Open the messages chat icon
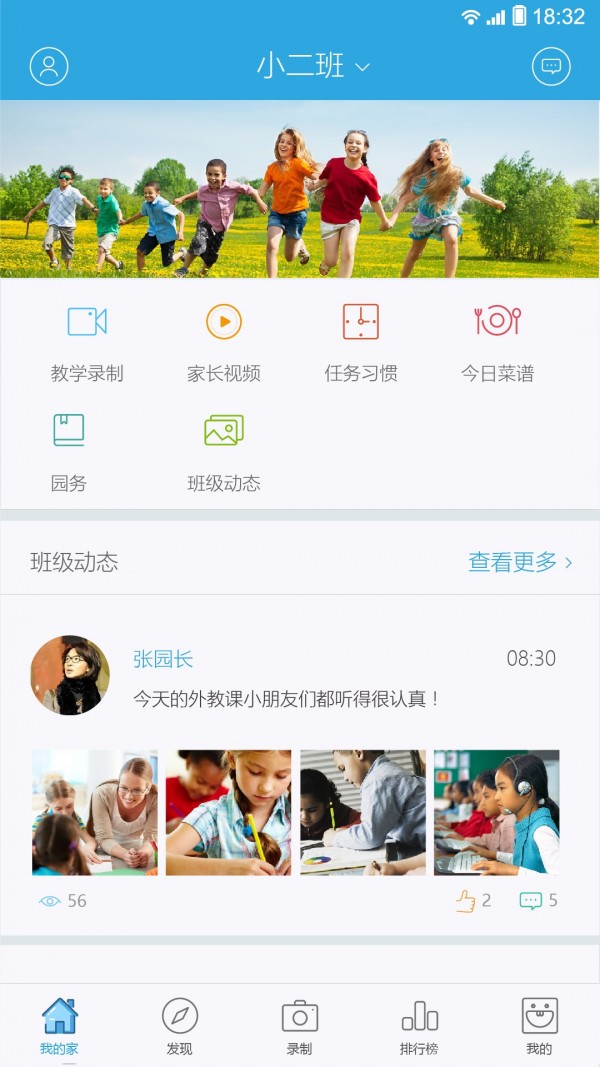This screenshot has width=600, height=1067. click(x=551, y=66)
